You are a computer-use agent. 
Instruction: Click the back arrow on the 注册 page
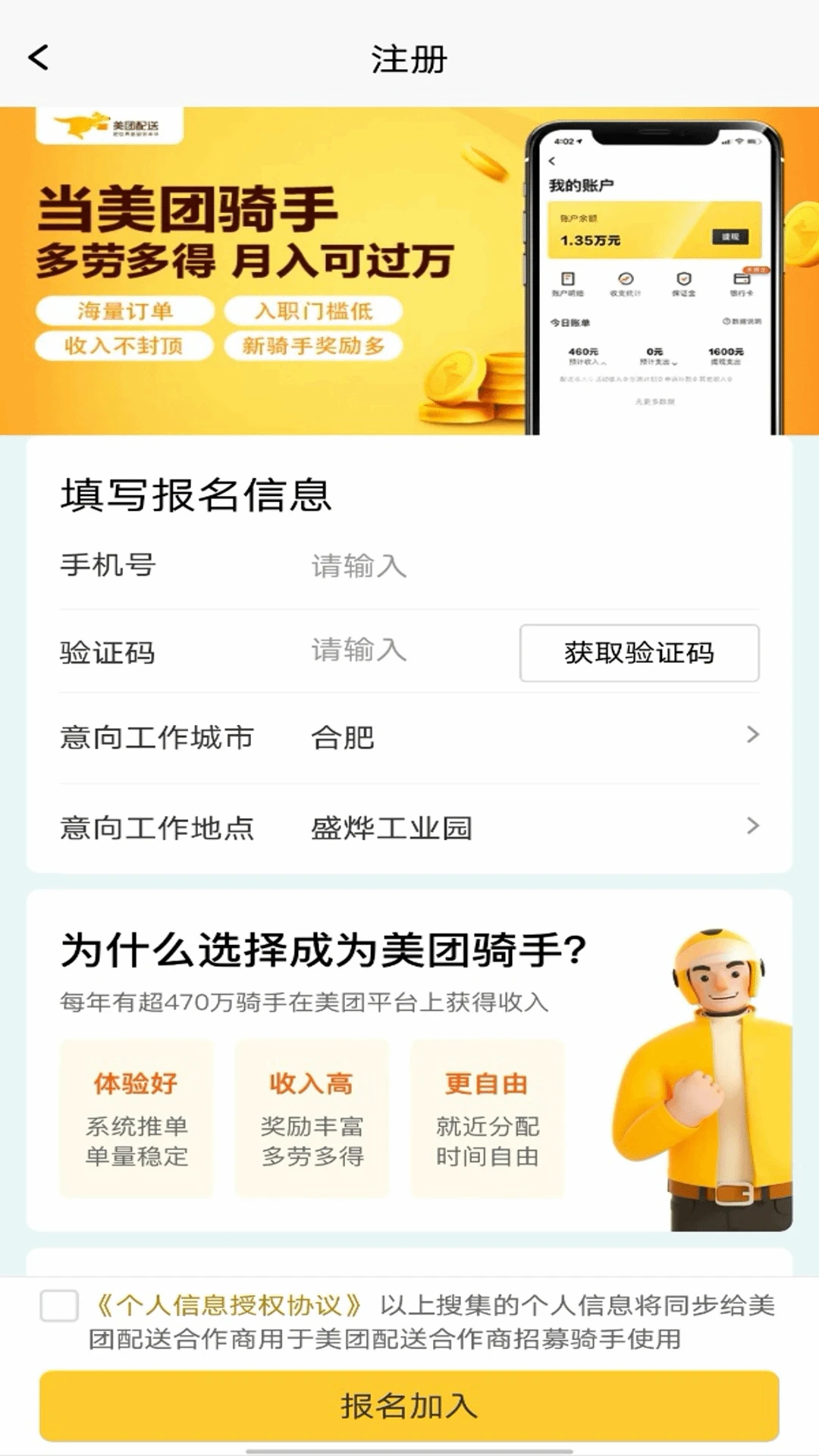click(x=39, y=58)
